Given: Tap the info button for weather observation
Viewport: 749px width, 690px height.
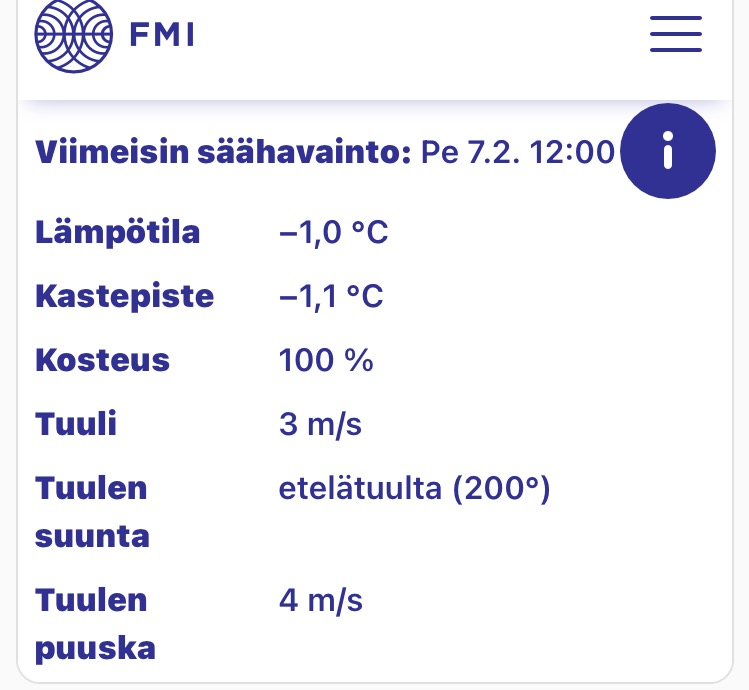Looking at the screenshot, I should [669, 152].
